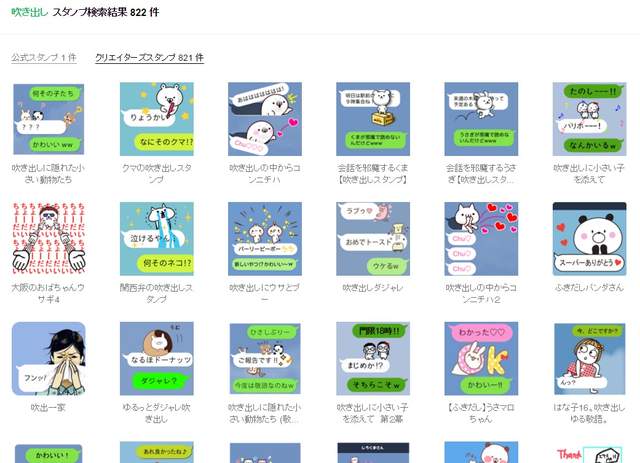Open 吹き出しダジャレ sticker set
Image resolution: width=640 pixels, height=463 pixels.
pos(373,239)
